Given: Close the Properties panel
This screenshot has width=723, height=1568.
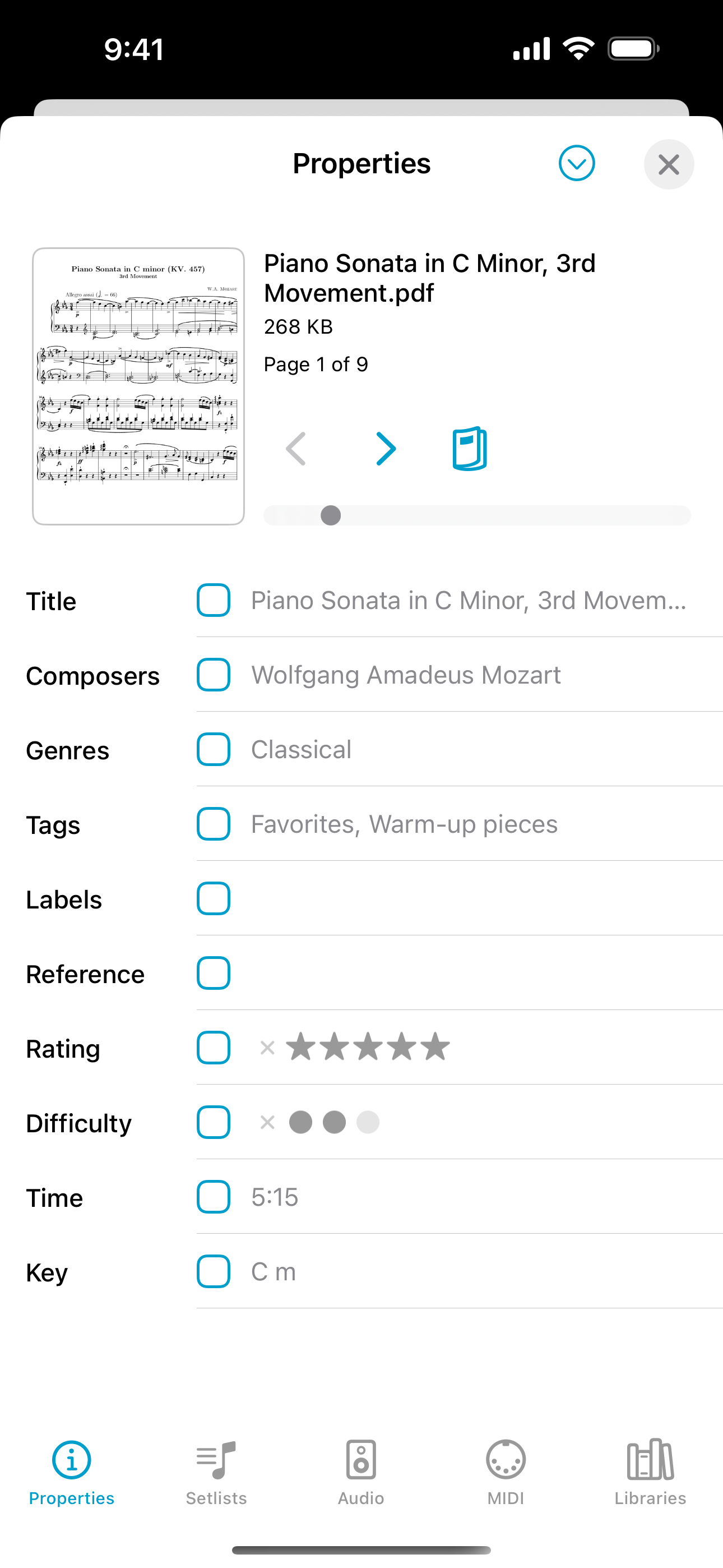Looking at the screenshot, I should pos(668,164).
